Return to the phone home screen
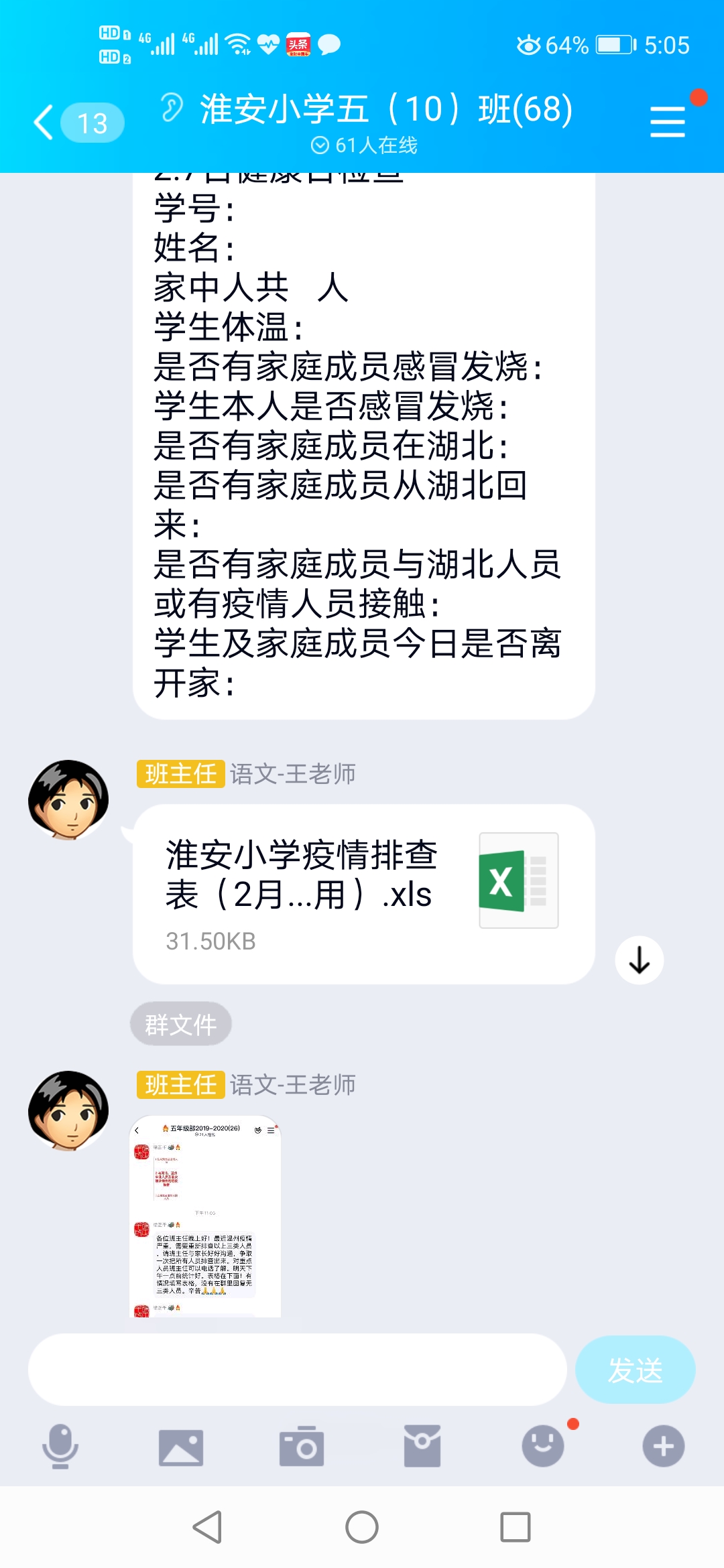The height and width of the screenshot is (1568, 724). click(362, 1527)
